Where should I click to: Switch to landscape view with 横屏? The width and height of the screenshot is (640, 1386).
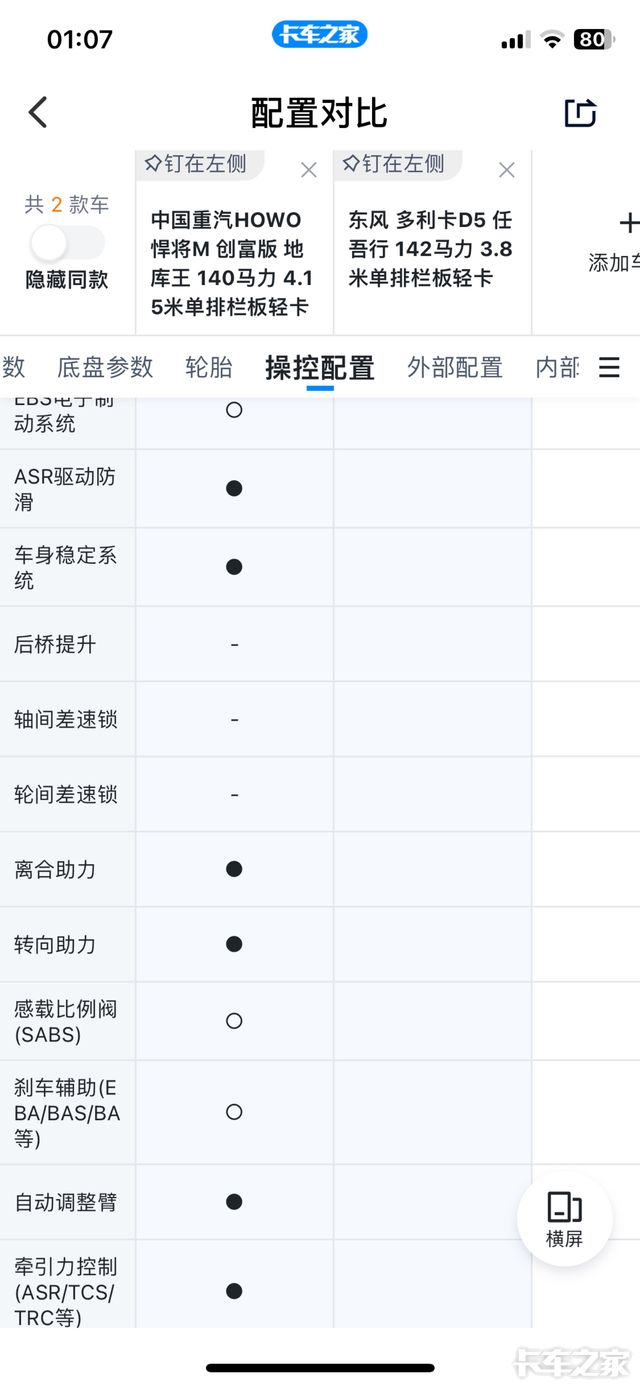pyautogui.click(x=564, y=1219)
